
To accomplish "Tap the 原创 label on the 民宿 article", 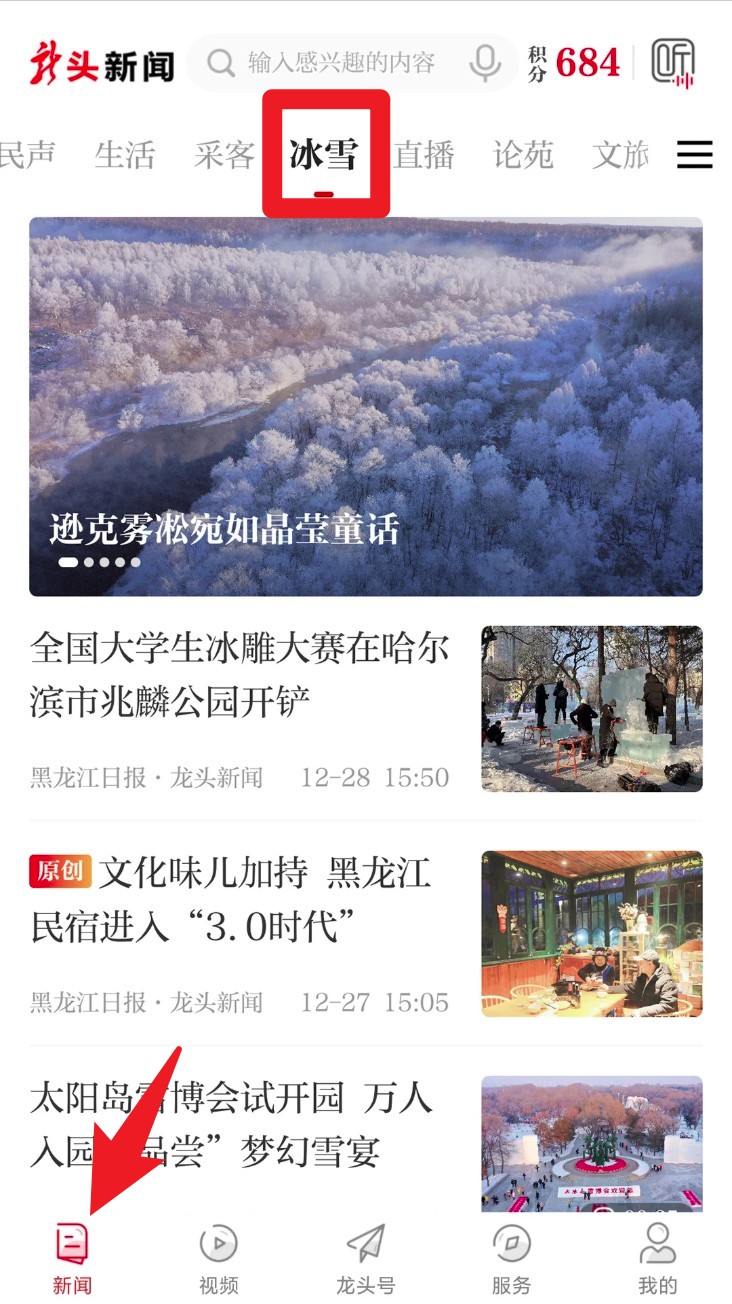I will click(x=60, y=873).
